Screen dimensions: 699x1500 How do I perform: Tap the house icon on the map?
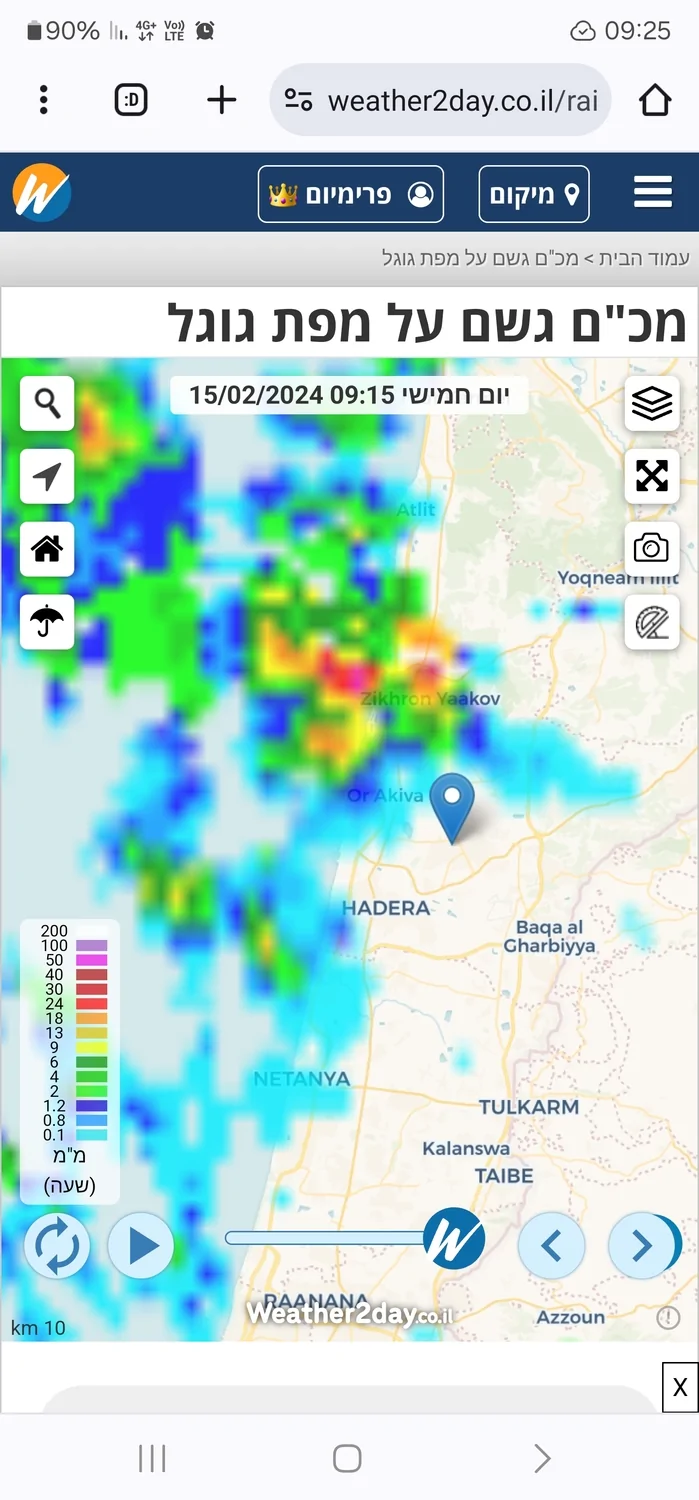click(47, 549)
